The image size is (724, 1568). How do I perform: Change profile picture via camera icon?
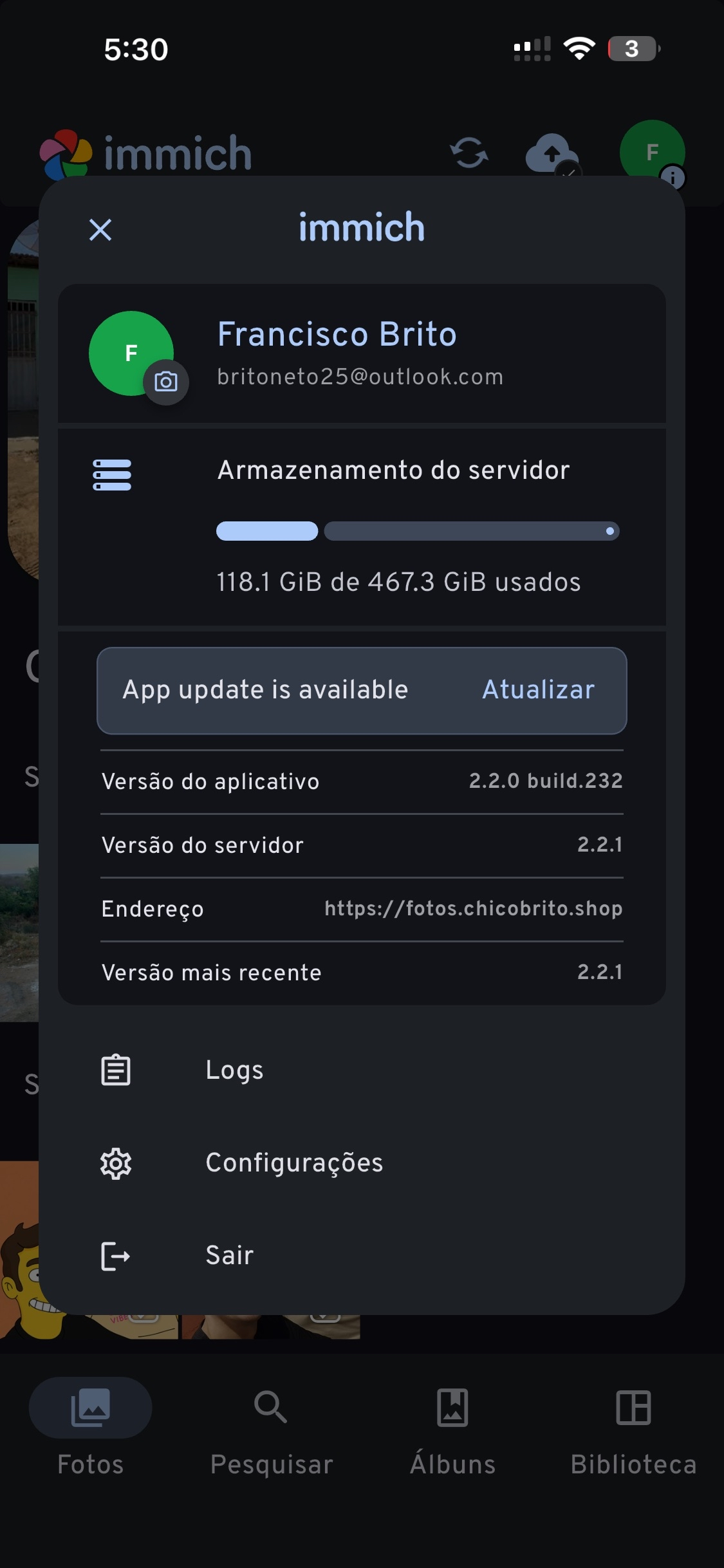(166, 382)
